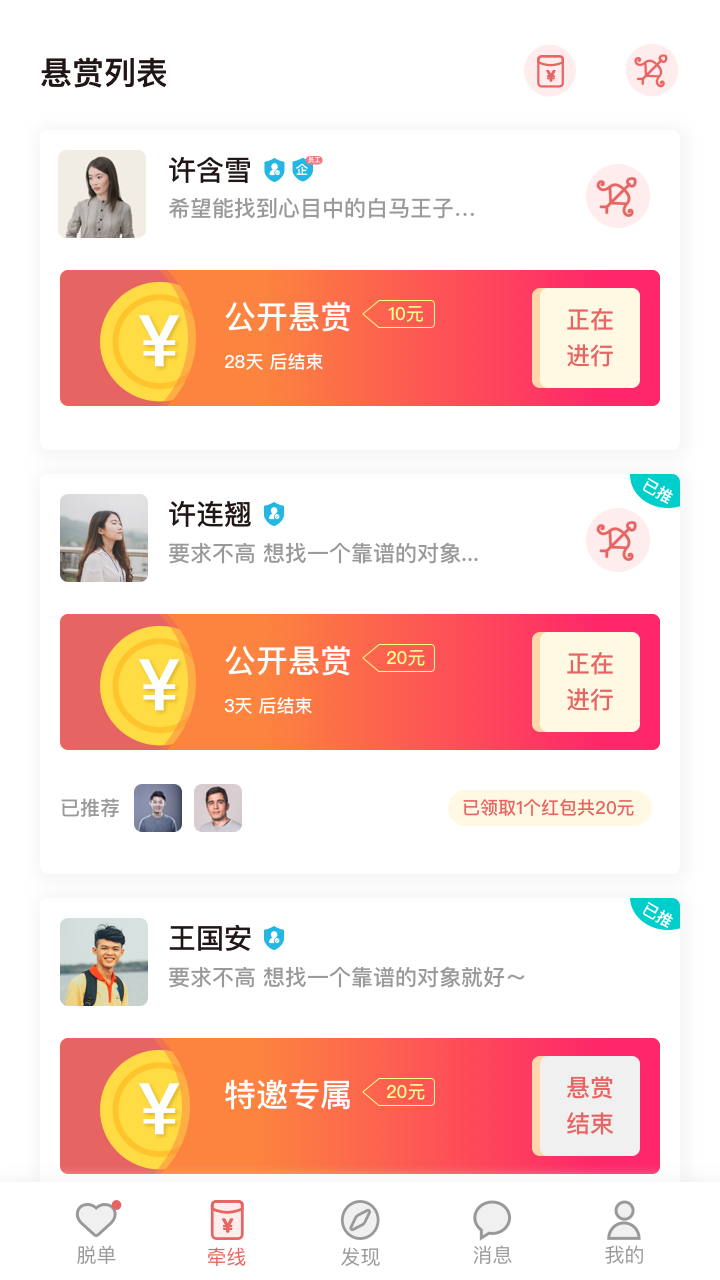The height and width of the screenshot is (1280, 720).
Task: Open 王国安's profile photo
Action: coord(104,962)
